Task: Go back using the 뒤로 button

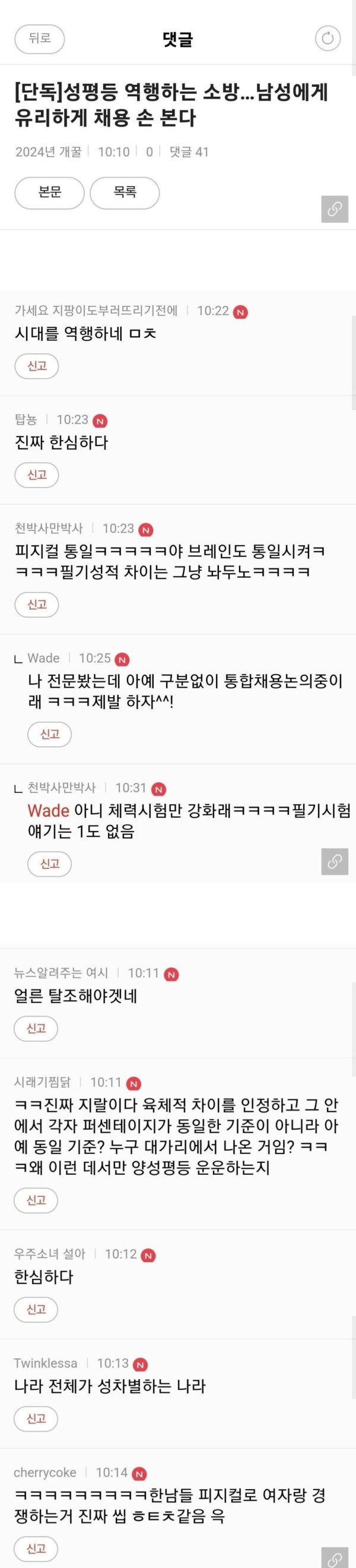Action: pos(40,39)
